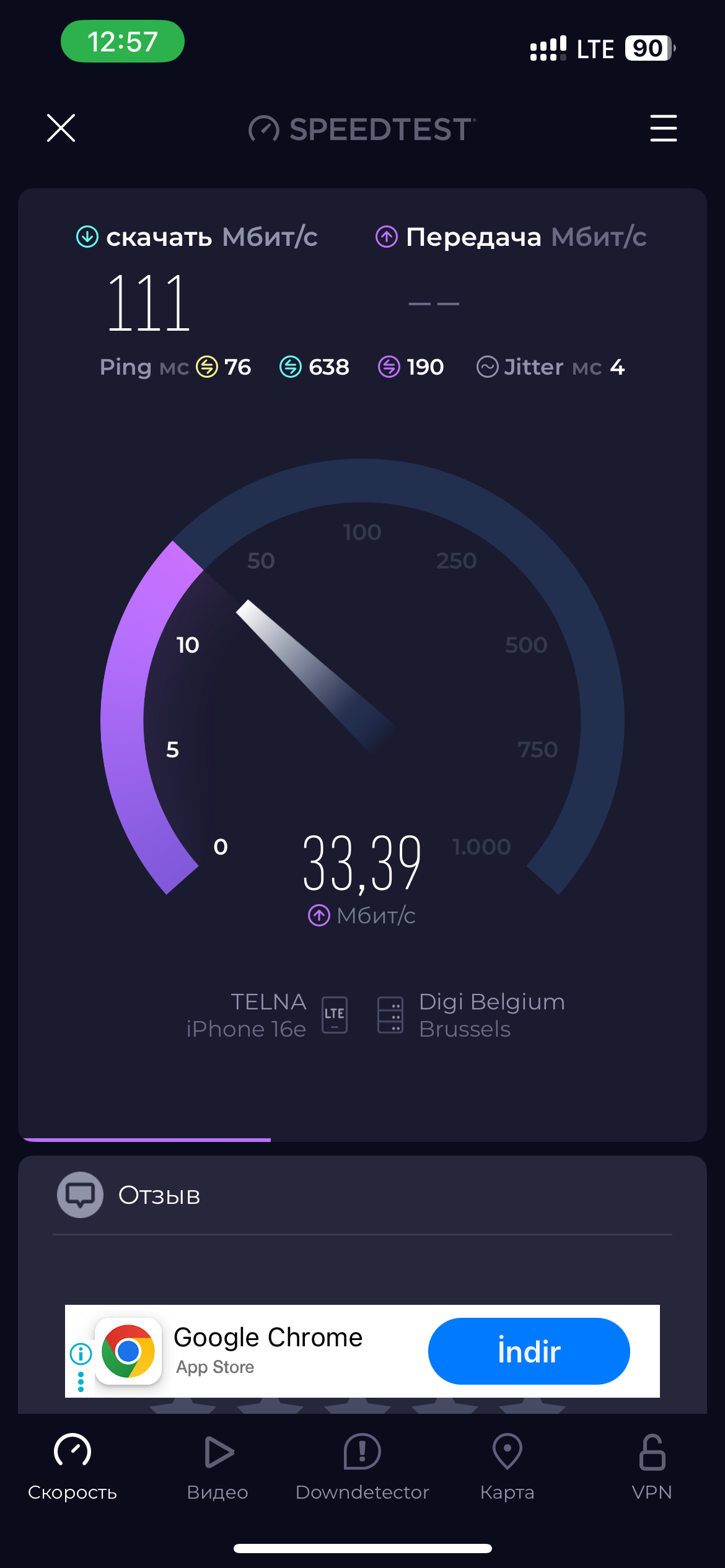
Task: Switch to the Видео tab
Action: click(217, 1467)
